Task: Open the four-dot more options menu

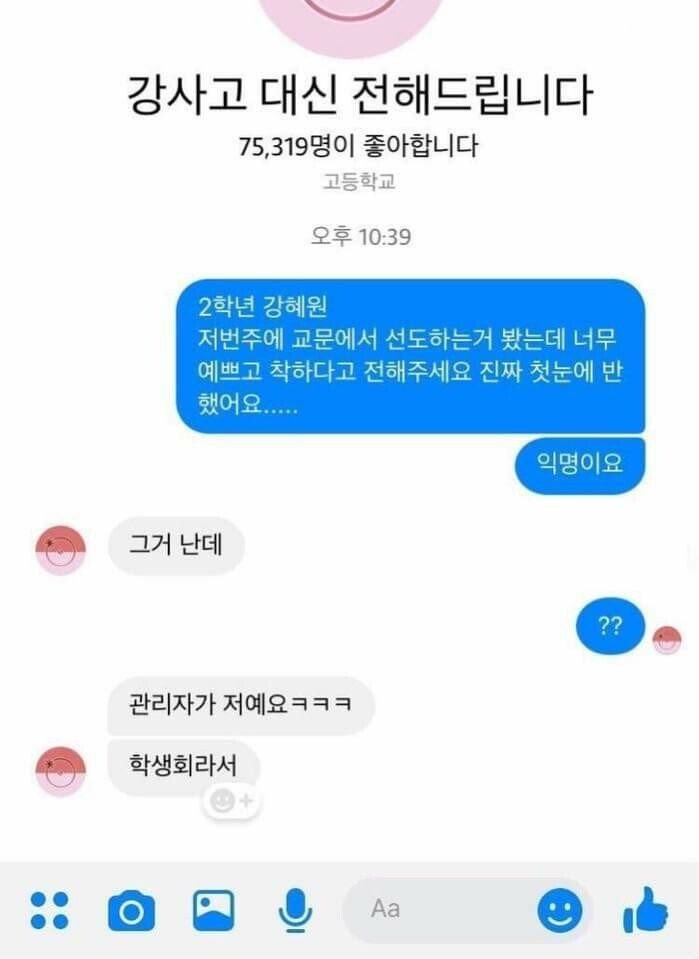Action: (x=49, y=909)
